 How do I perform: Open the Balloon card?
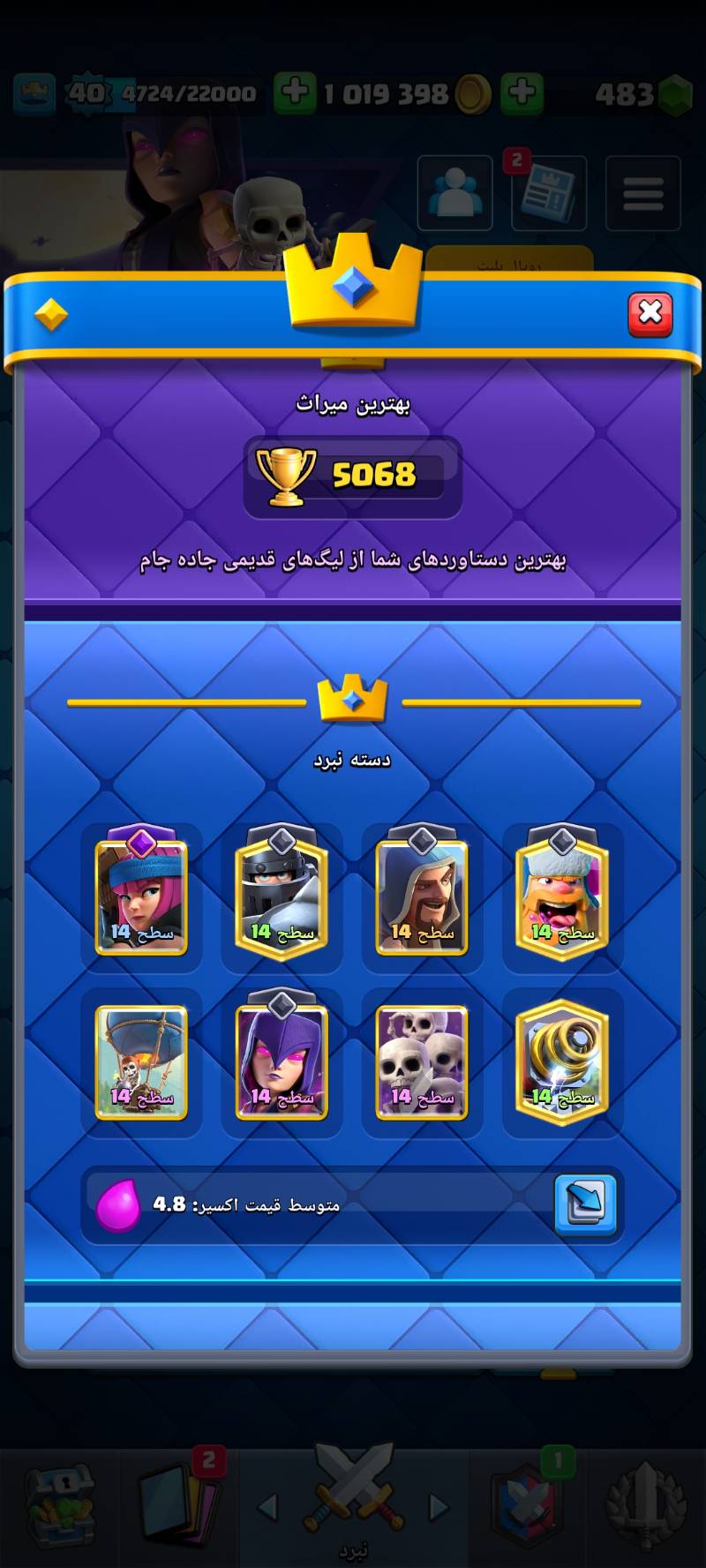[141, 1062]
